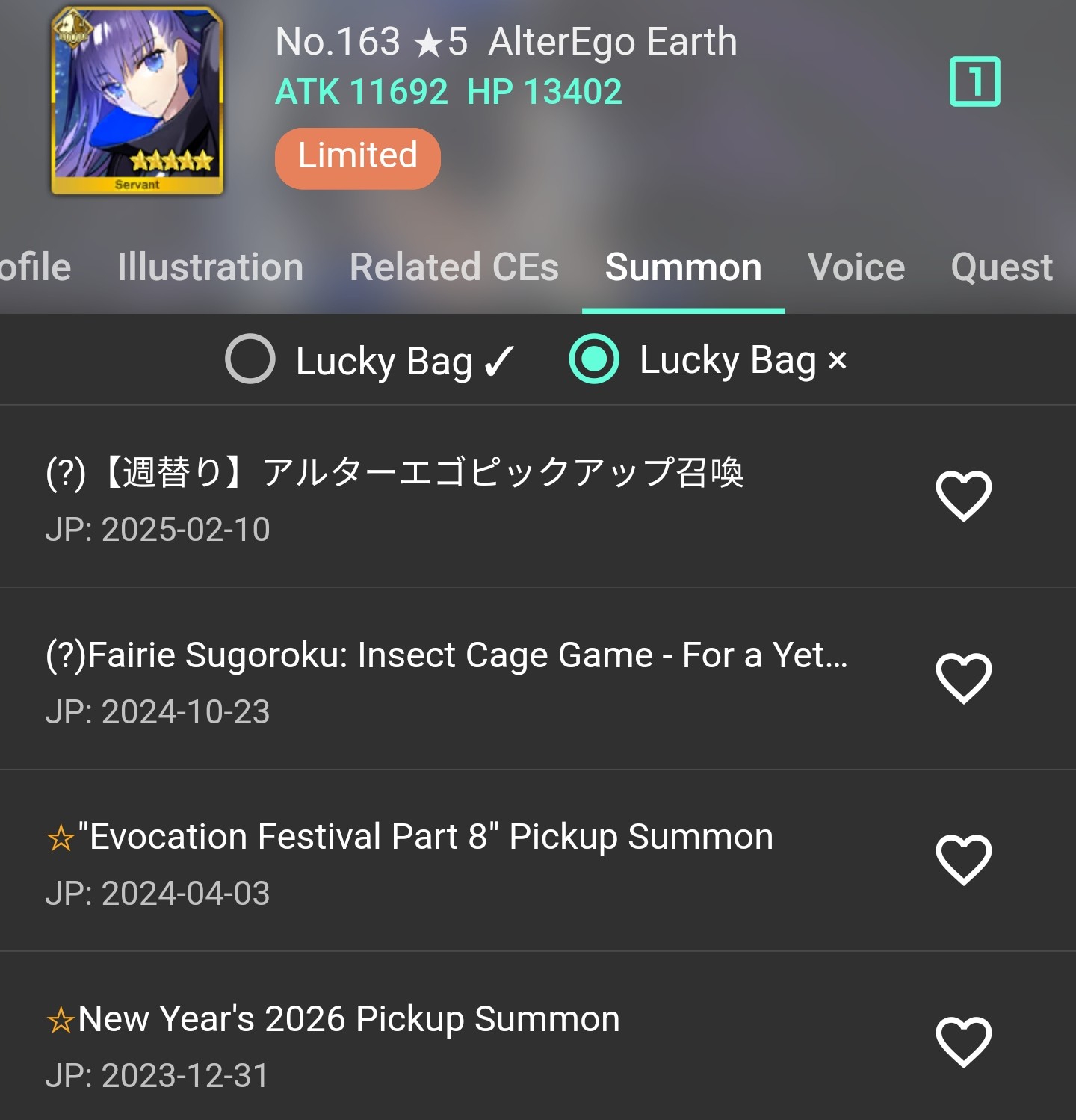Image resolution: width=1076 pixels, height=1120 pixels.
Task: Select the Lucky Bag × radio option
Action: 594,359
